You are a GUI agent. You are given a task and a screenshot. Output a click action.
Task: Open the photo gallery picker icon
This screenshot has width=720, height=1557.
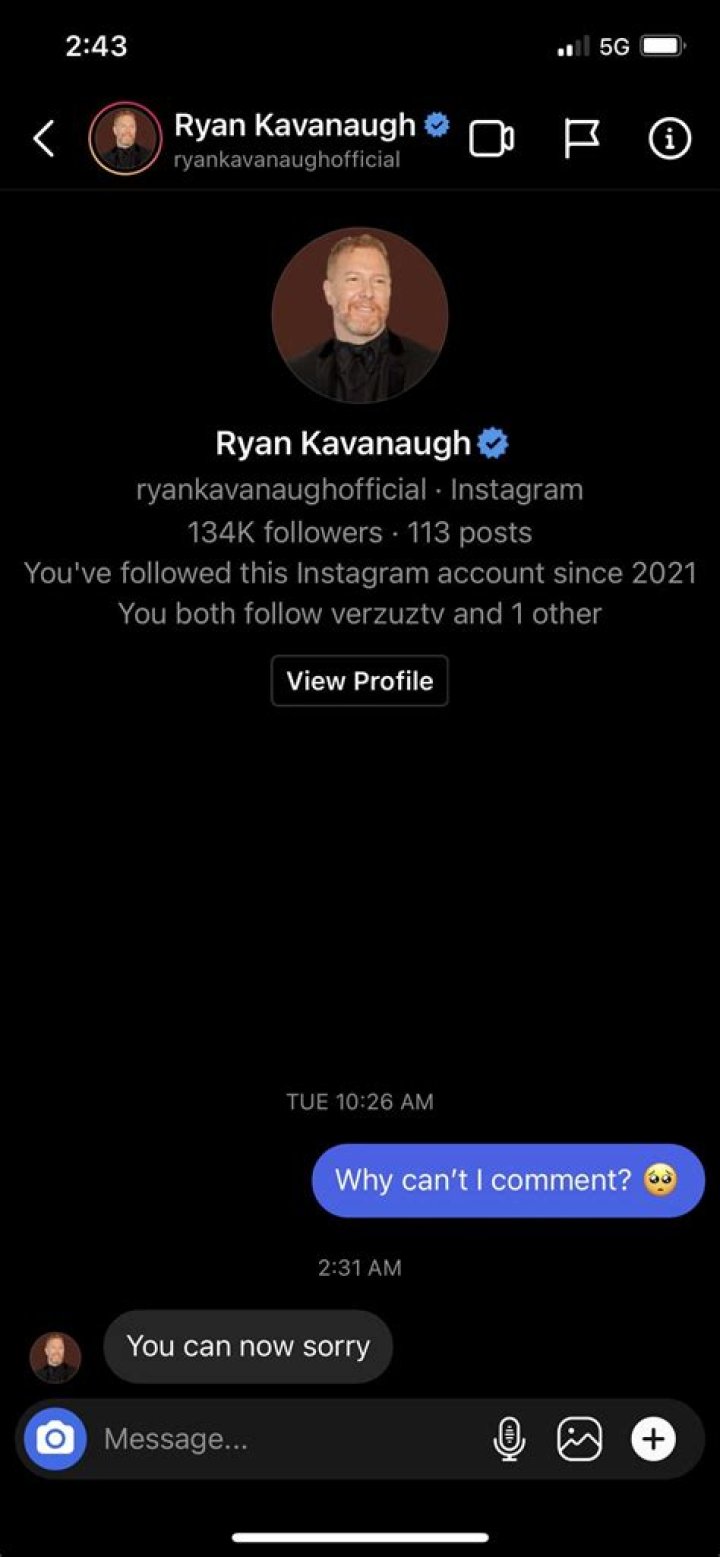pos(580,1438)
